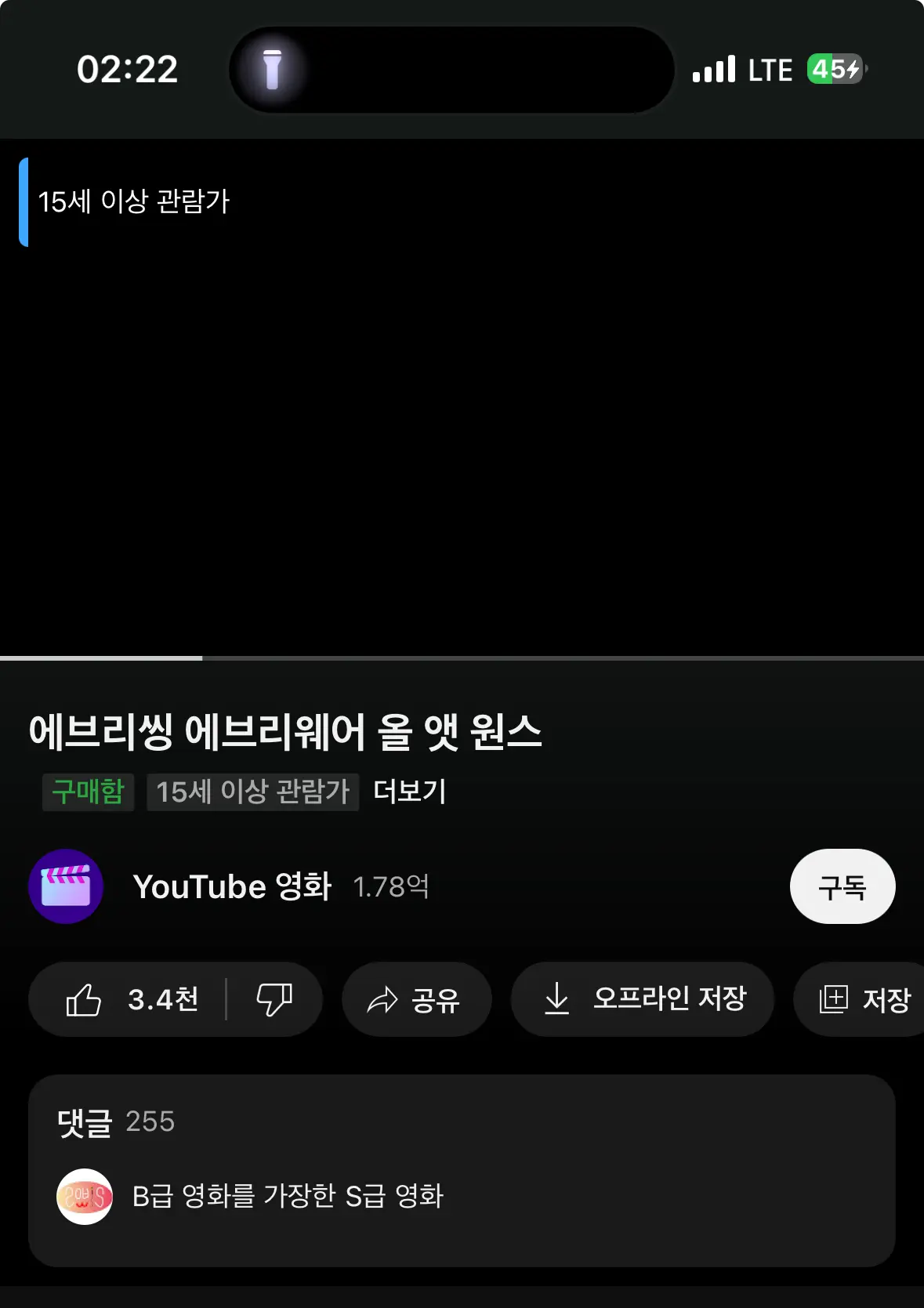Dislike this video
Image resolution: width=924 pixels, height=1308 pixels.
[274, 999]
